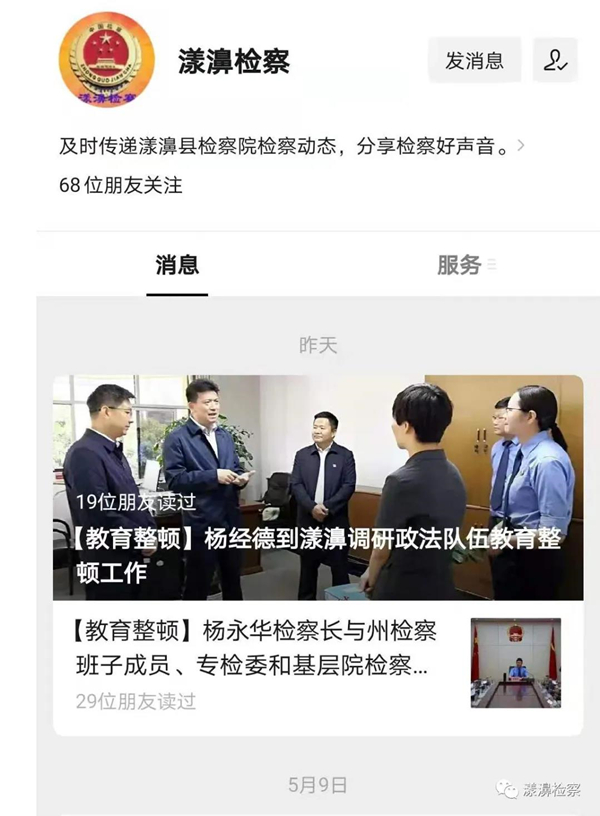This screenshot has height=816, width=600.
Task: Open article 杨经德到漾濞调研政法队伍教育整顿工作
Action: click(317, 487)
